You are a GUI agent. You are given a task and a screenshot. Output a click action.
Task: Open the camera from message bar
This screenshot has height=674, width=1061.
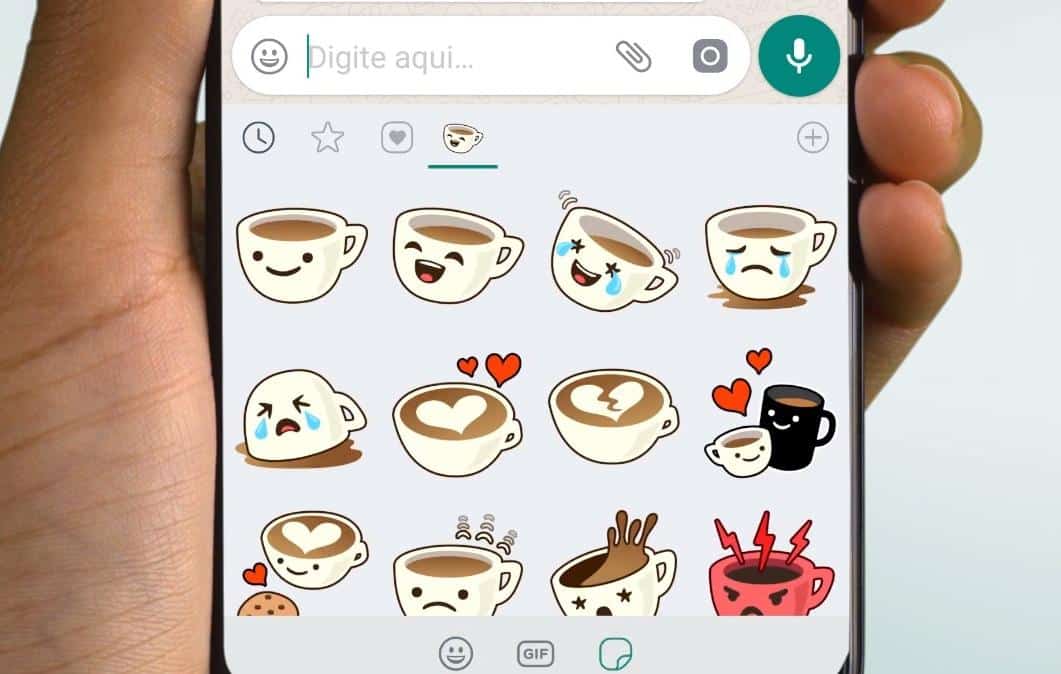point(710,57)
